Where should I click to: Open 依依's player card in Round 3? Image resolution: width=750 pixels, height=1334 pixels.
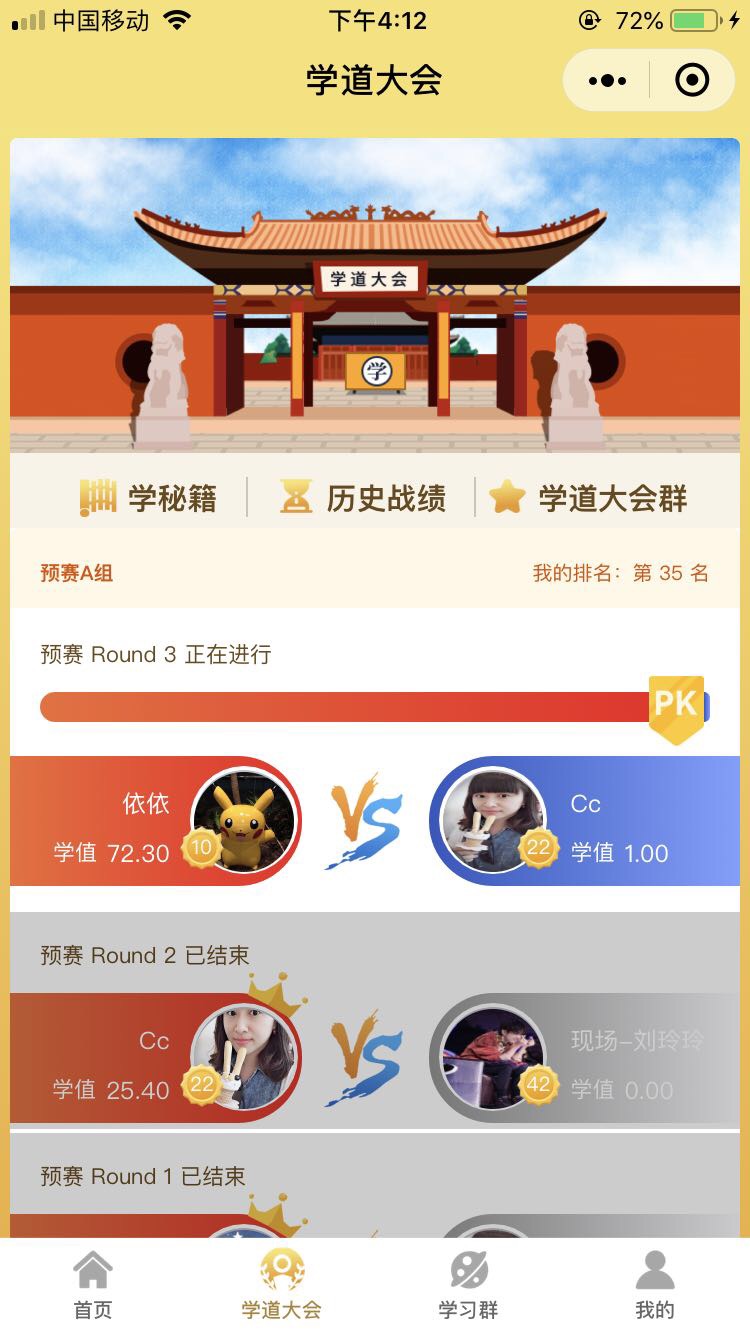point(155,821)
